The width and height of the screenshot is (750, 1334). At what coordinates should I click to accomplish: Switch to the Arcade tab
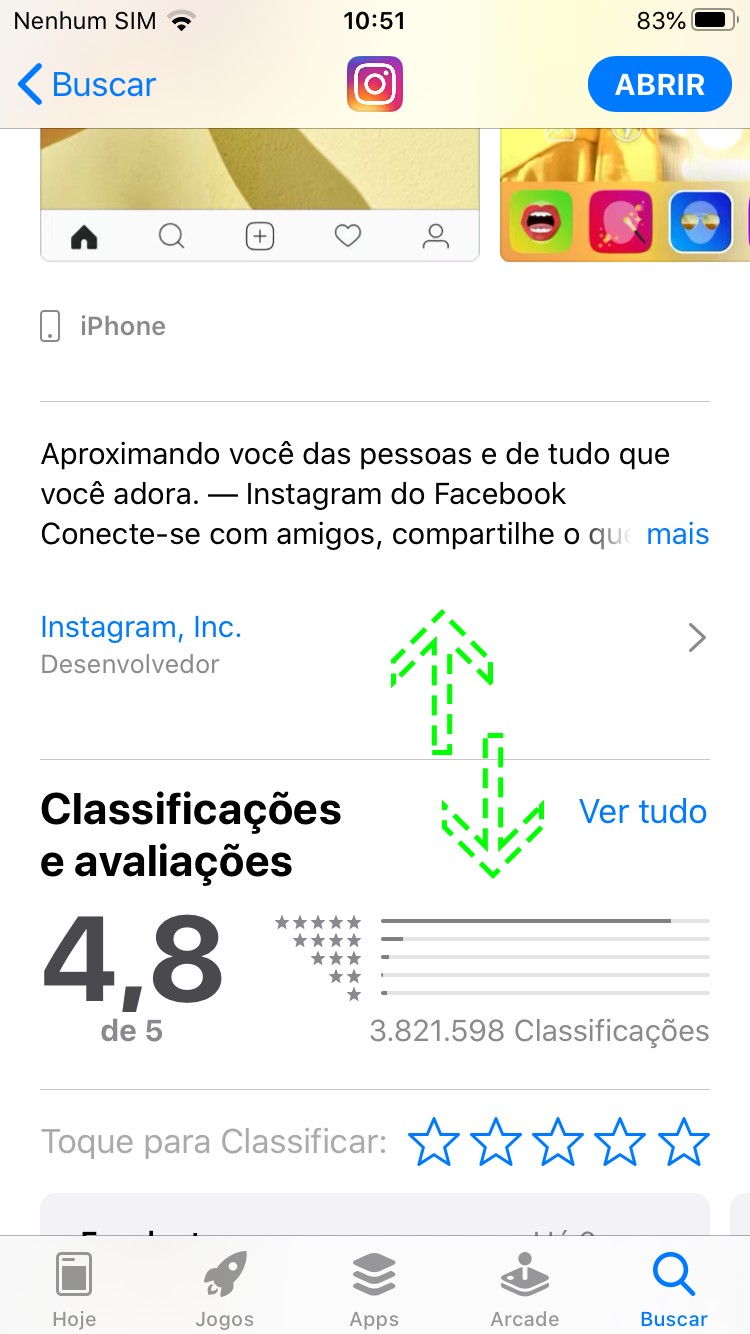pyautogui.click(x=524, y=1290)
